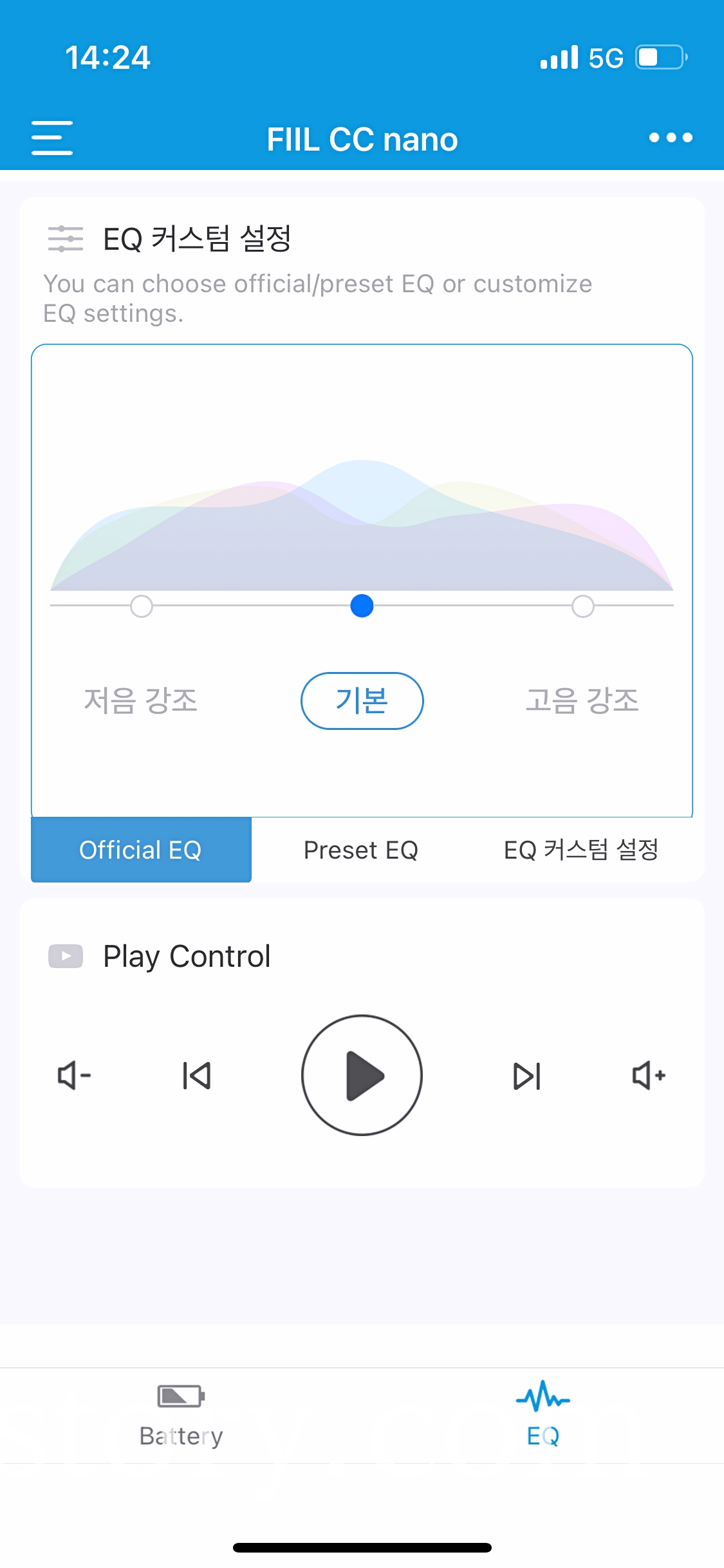Start music playback
This screenshot has width=724, height=1568.
(362, 1075)
